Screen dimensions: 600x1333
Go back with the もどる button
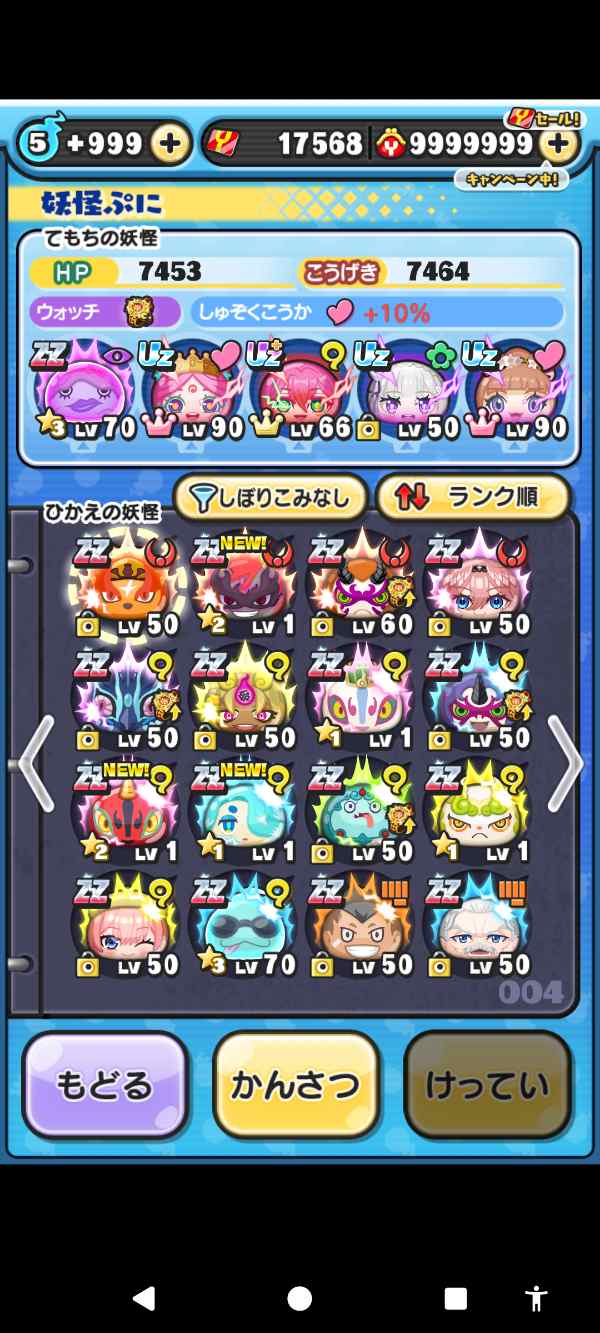[105, 1085]
